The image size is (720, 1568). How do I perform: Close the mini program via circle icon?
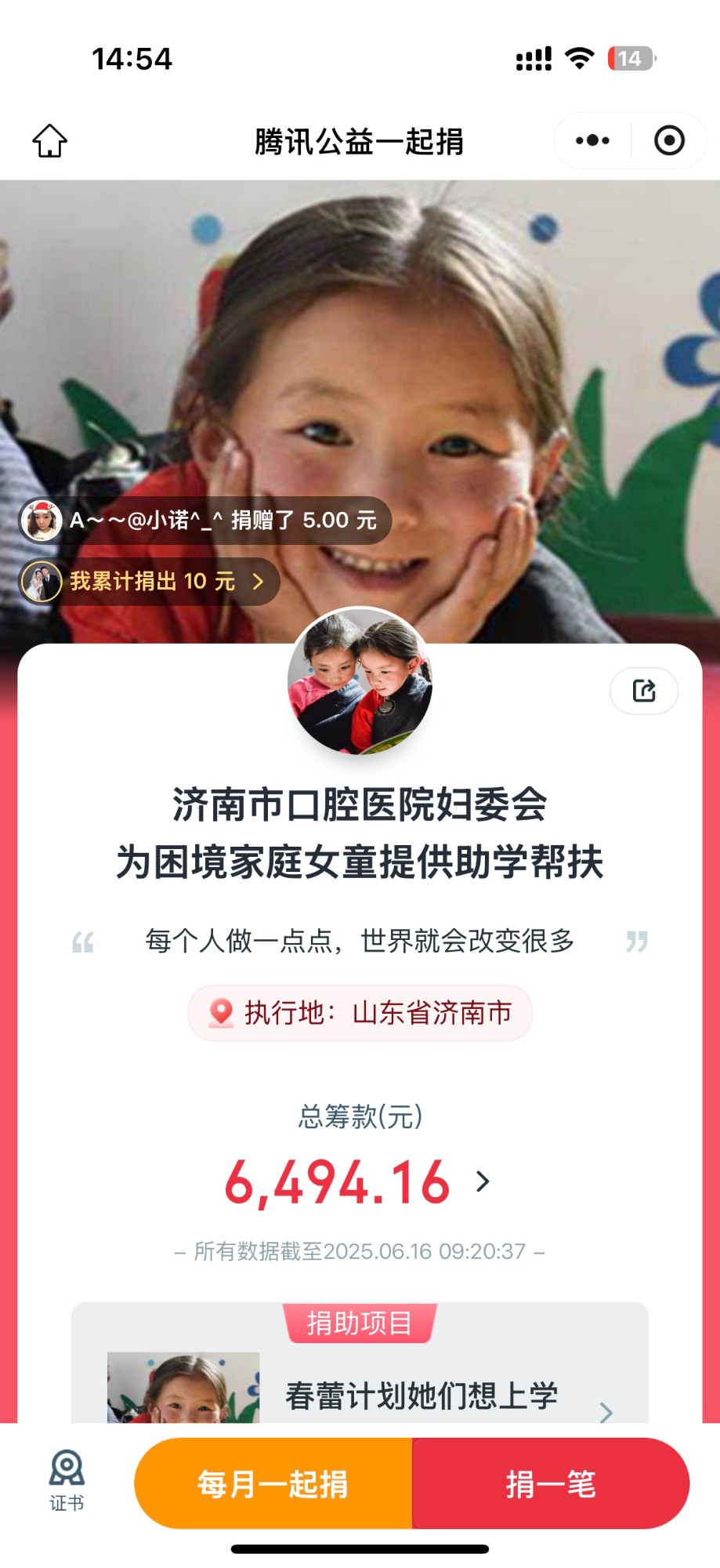click(669, 141)
